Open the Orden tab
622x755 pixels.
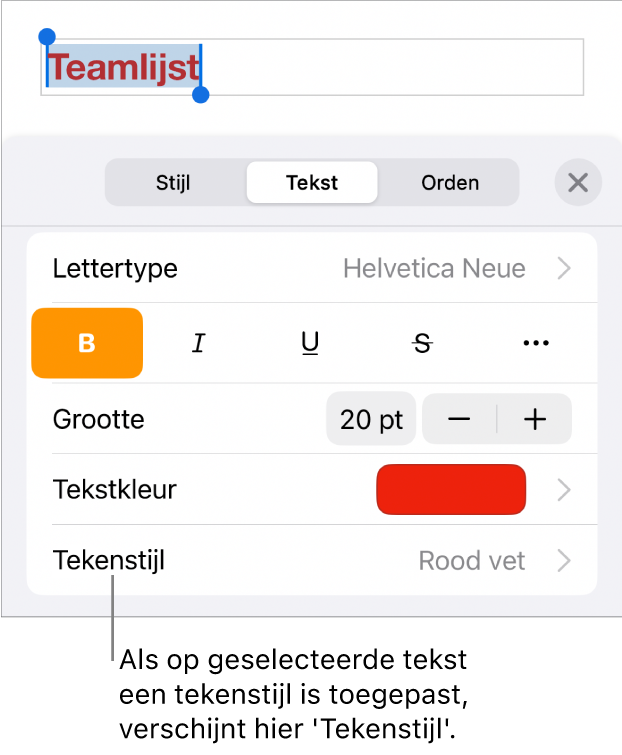[x=450, y=183]
